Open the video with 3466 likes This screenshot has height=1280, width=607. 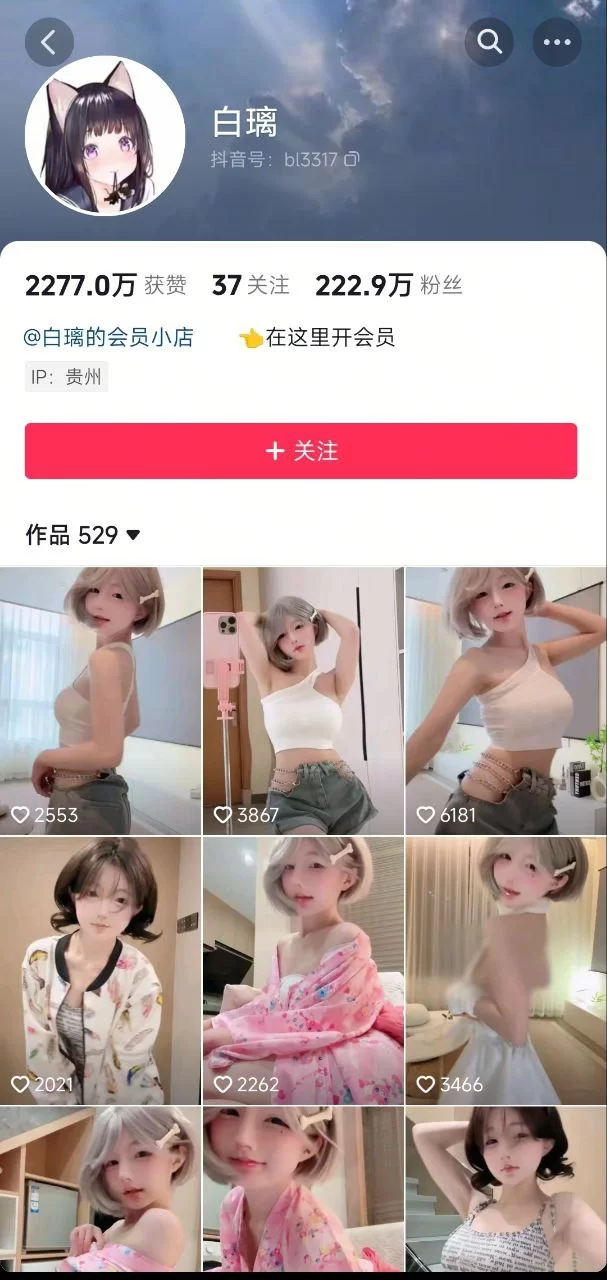pyautogui.click(x=506, y=970)
